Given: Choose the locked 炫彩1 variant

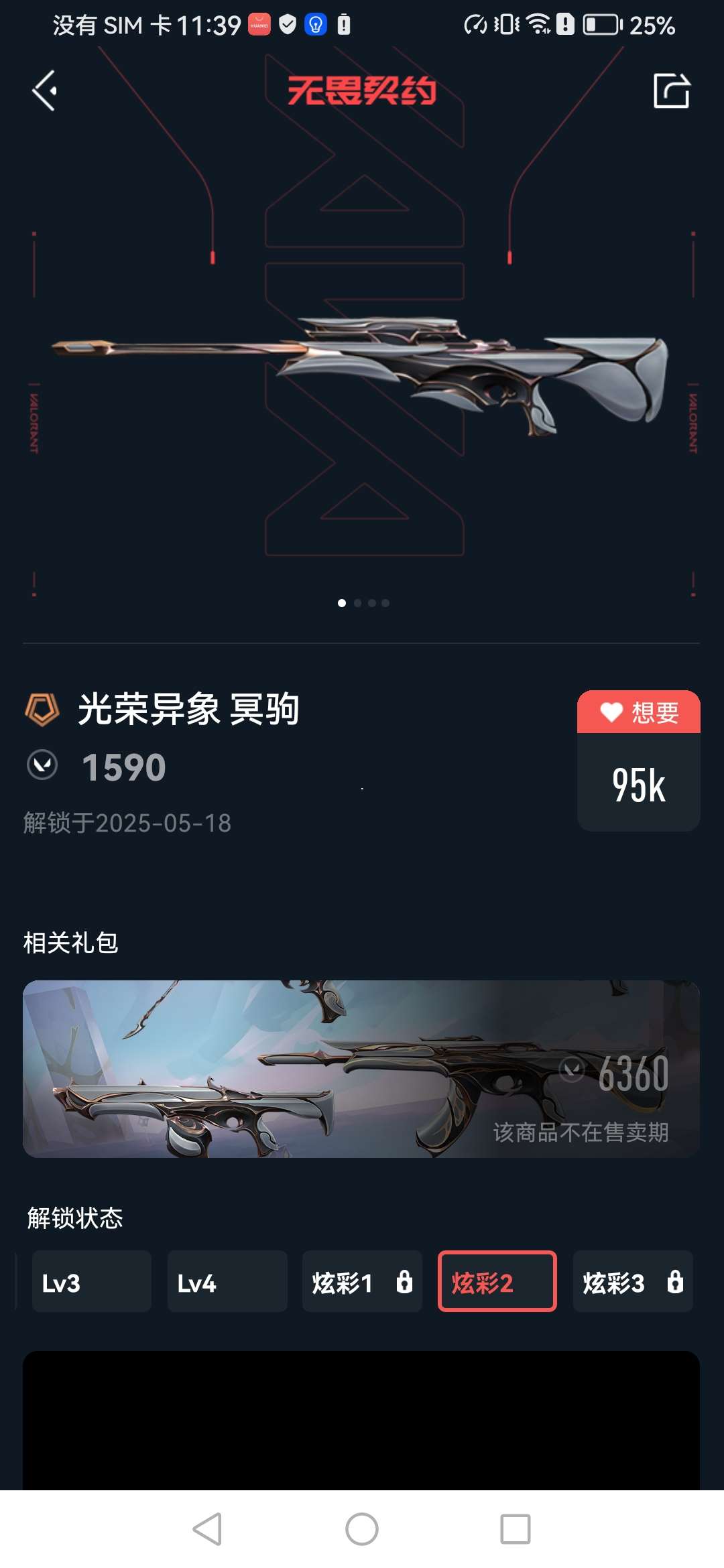Looking at the screenshot, I should point(362,1281).
